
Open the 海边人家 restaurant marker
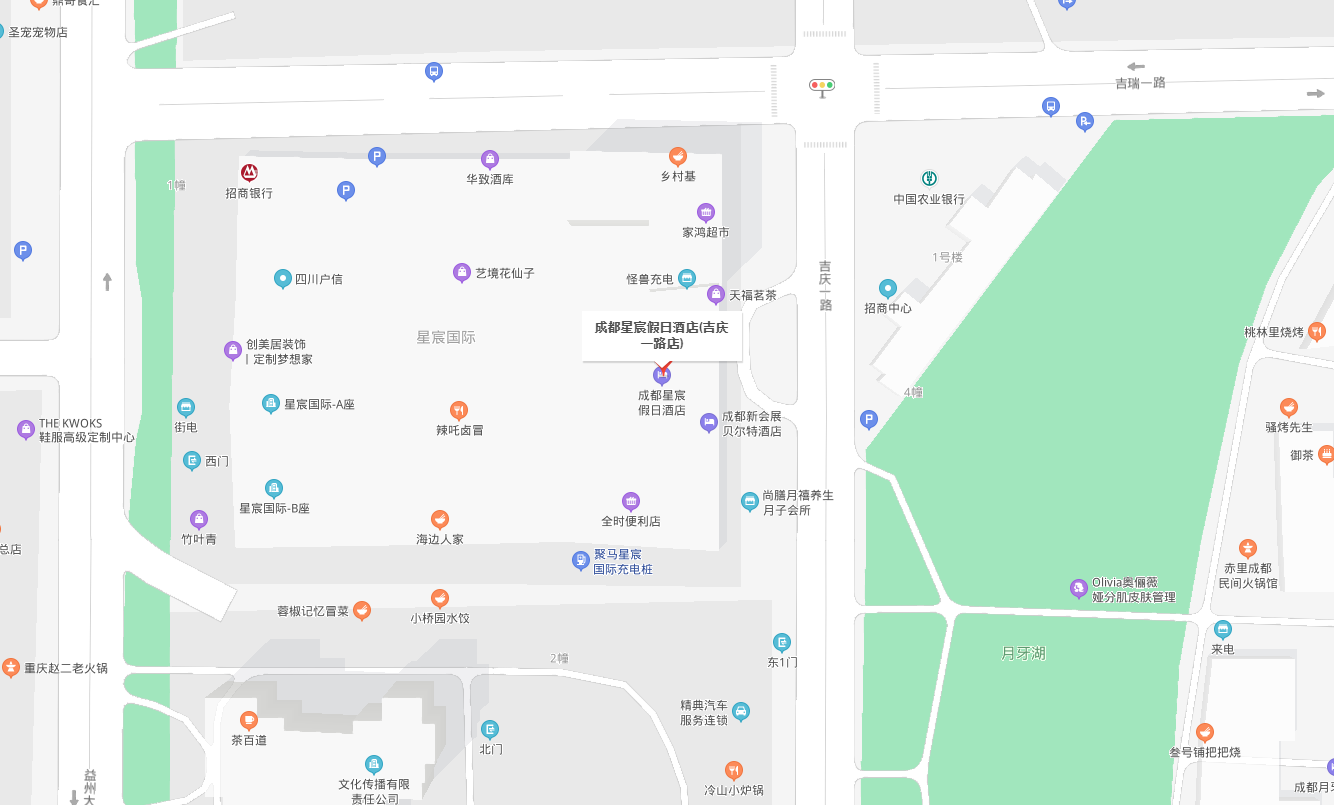[440, 519]
